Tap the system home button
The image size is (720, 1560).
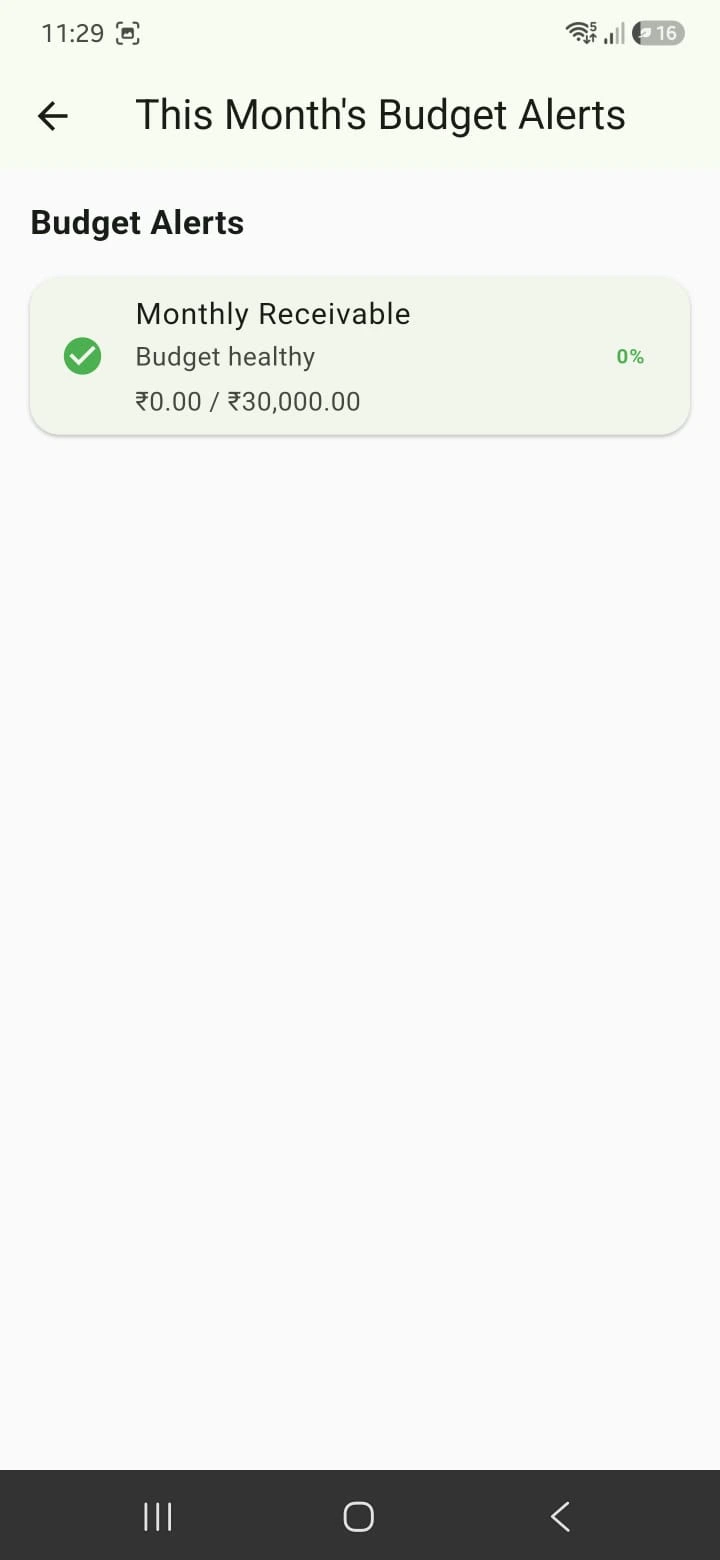(359, 1516)
